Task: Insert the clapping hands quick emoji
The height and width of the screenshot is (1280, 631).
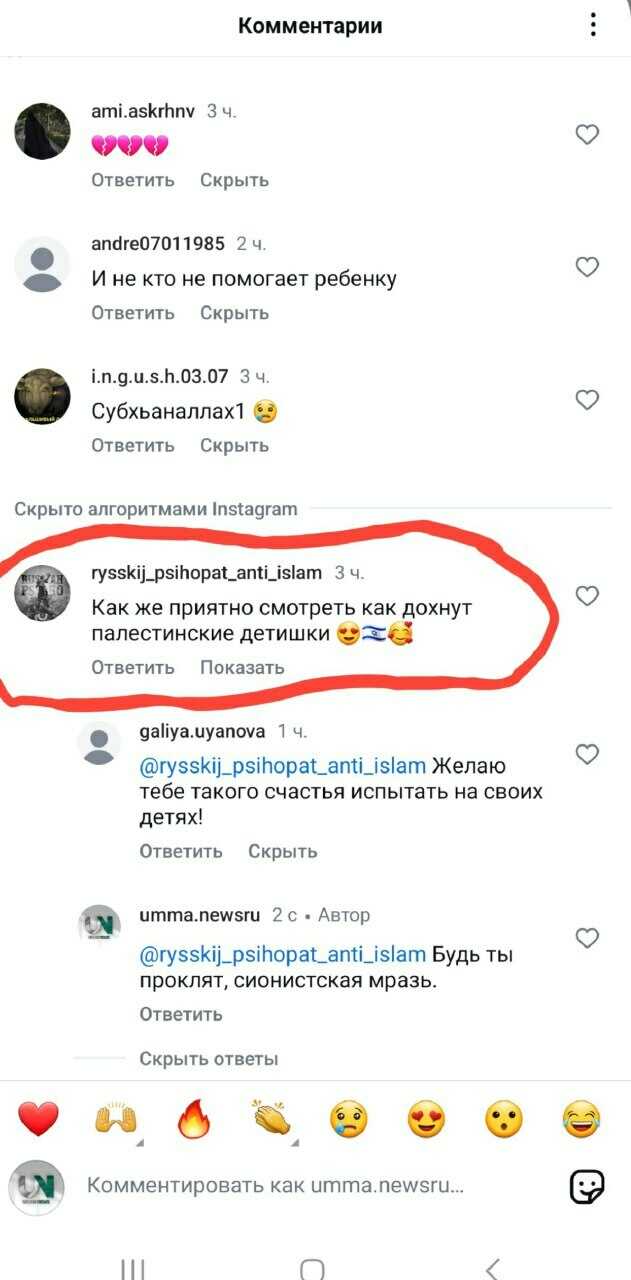Action: point(270,1119)
